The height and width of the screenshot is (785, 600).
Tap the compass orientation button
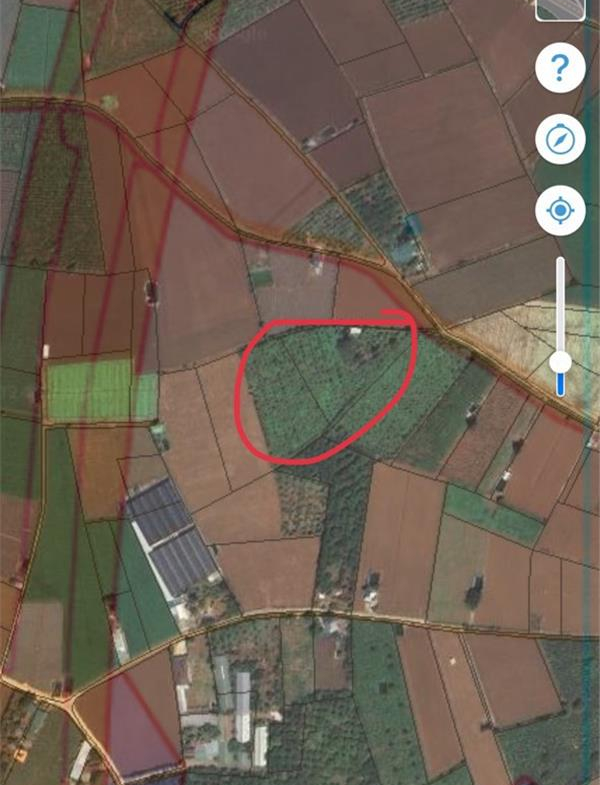(560, 140)
